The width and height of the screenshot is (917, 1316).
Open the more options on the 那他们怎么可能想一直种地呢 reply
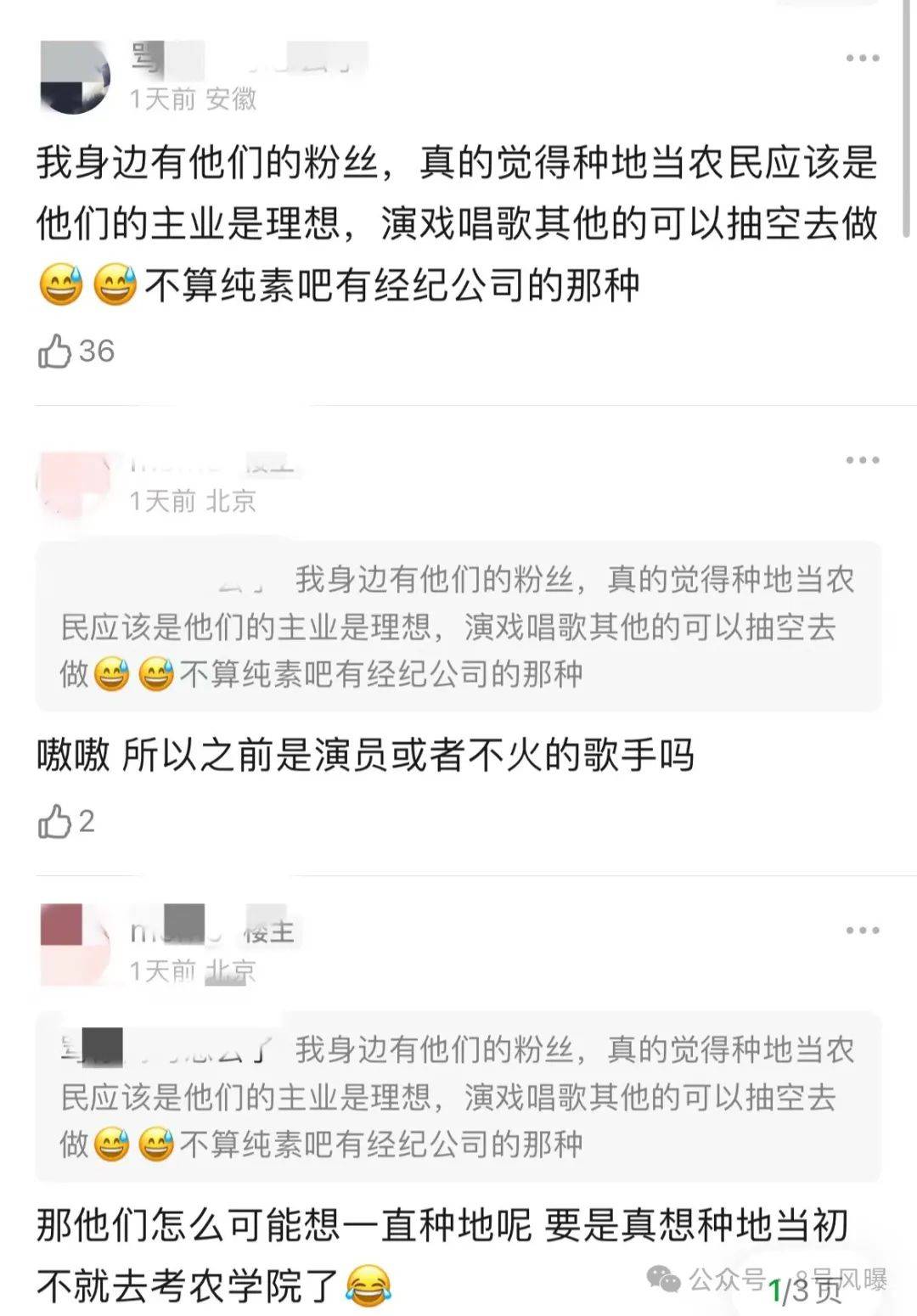(x=862, y=931)
